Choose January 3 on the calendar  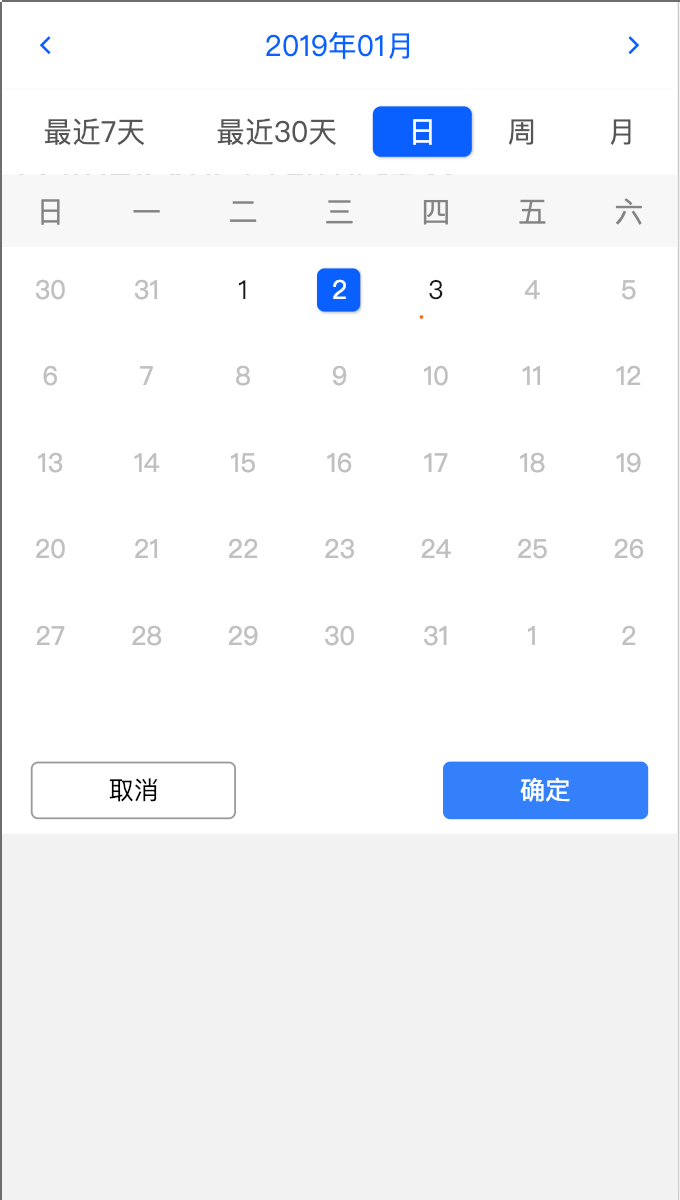(x=435, y=290)
